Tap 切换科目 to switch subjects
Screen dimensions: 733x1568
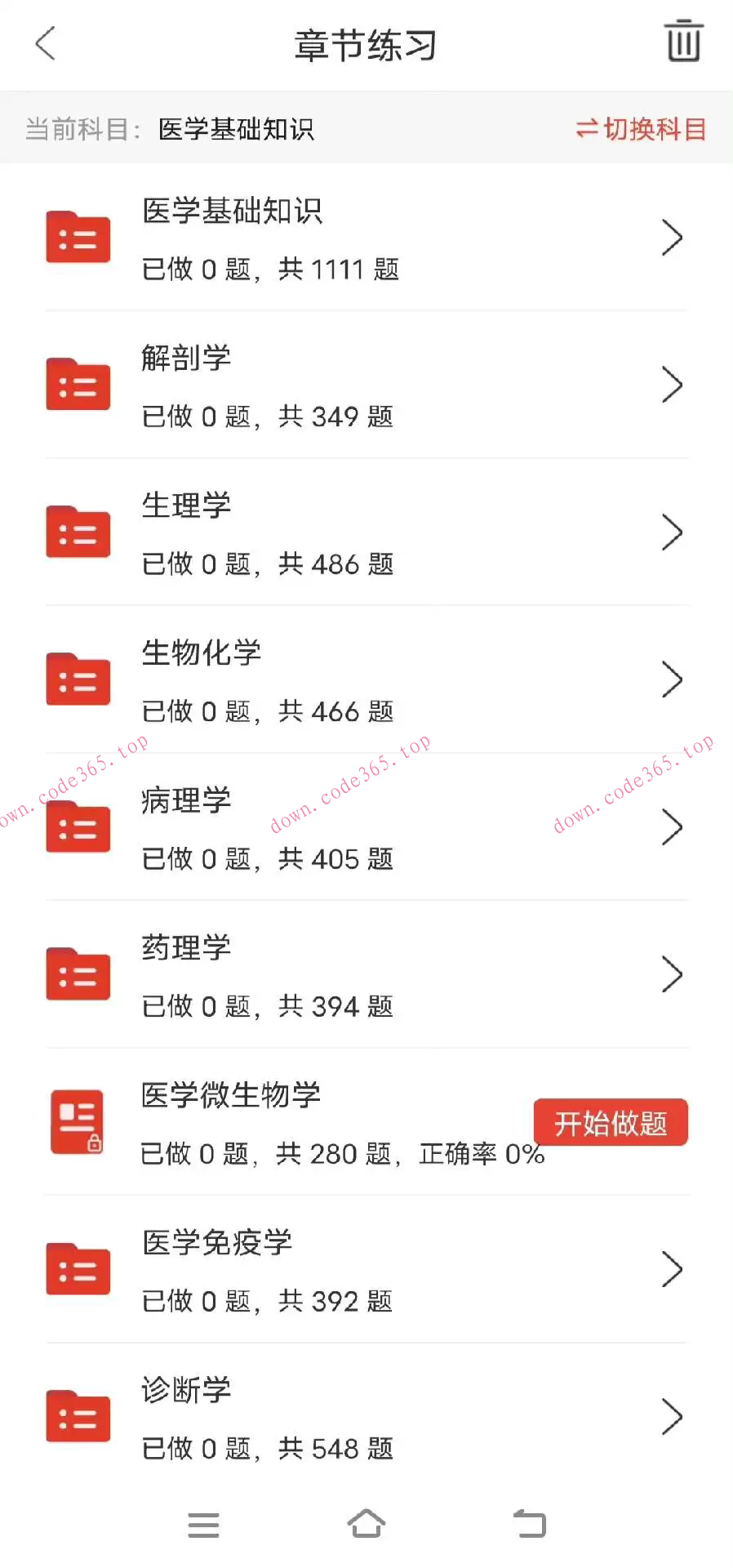click(x=640, y=129)
